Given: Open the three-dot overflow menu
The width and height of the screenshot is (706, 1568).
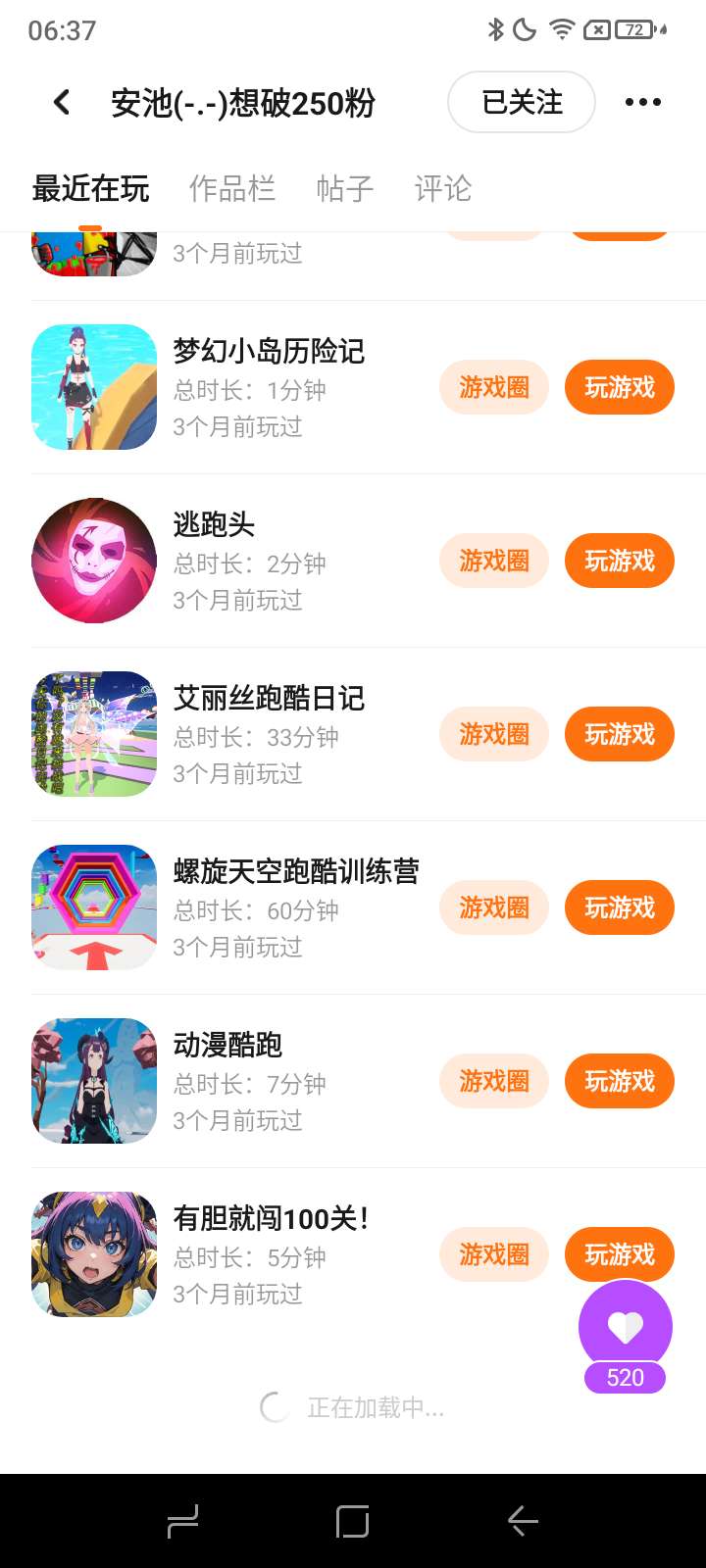Looking at the screenshot, I should click(642, 102).
